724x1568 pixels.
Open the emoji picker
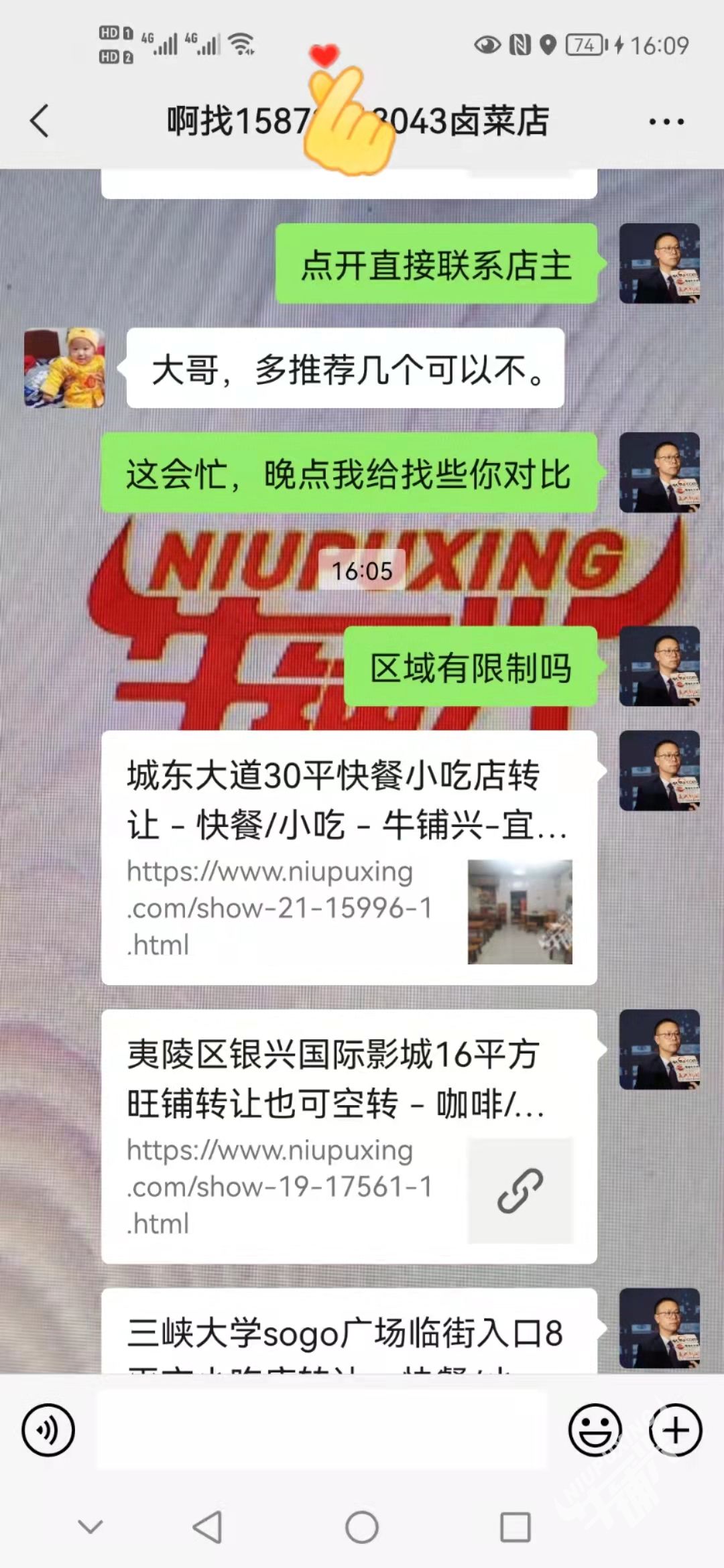click(x=595, y=1430)
